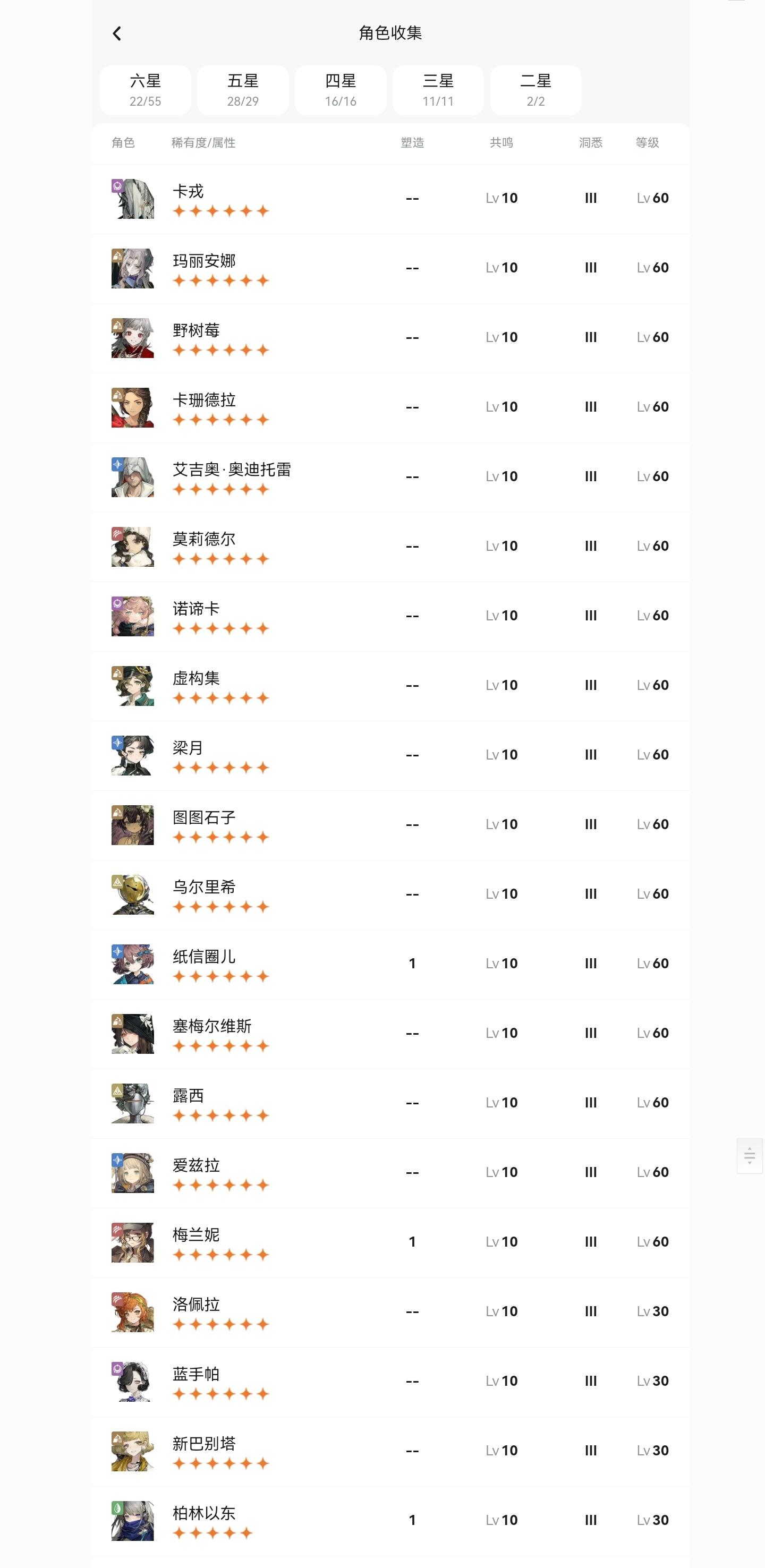
Task: Open 露西's character portrait
Action: tap(133, 1102)
